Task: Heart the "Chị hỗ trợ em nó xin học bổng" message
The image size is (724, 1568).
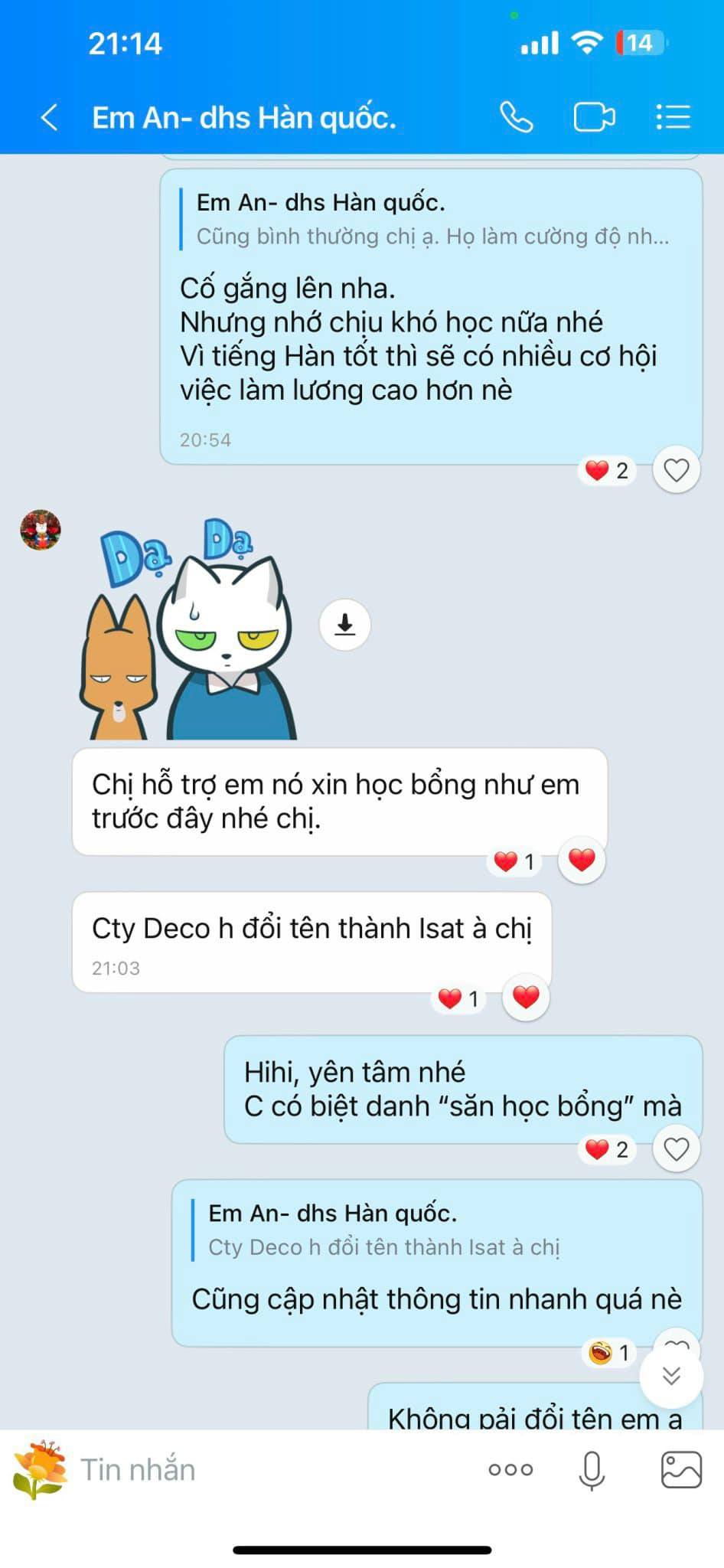Action: tap(582, 861)
